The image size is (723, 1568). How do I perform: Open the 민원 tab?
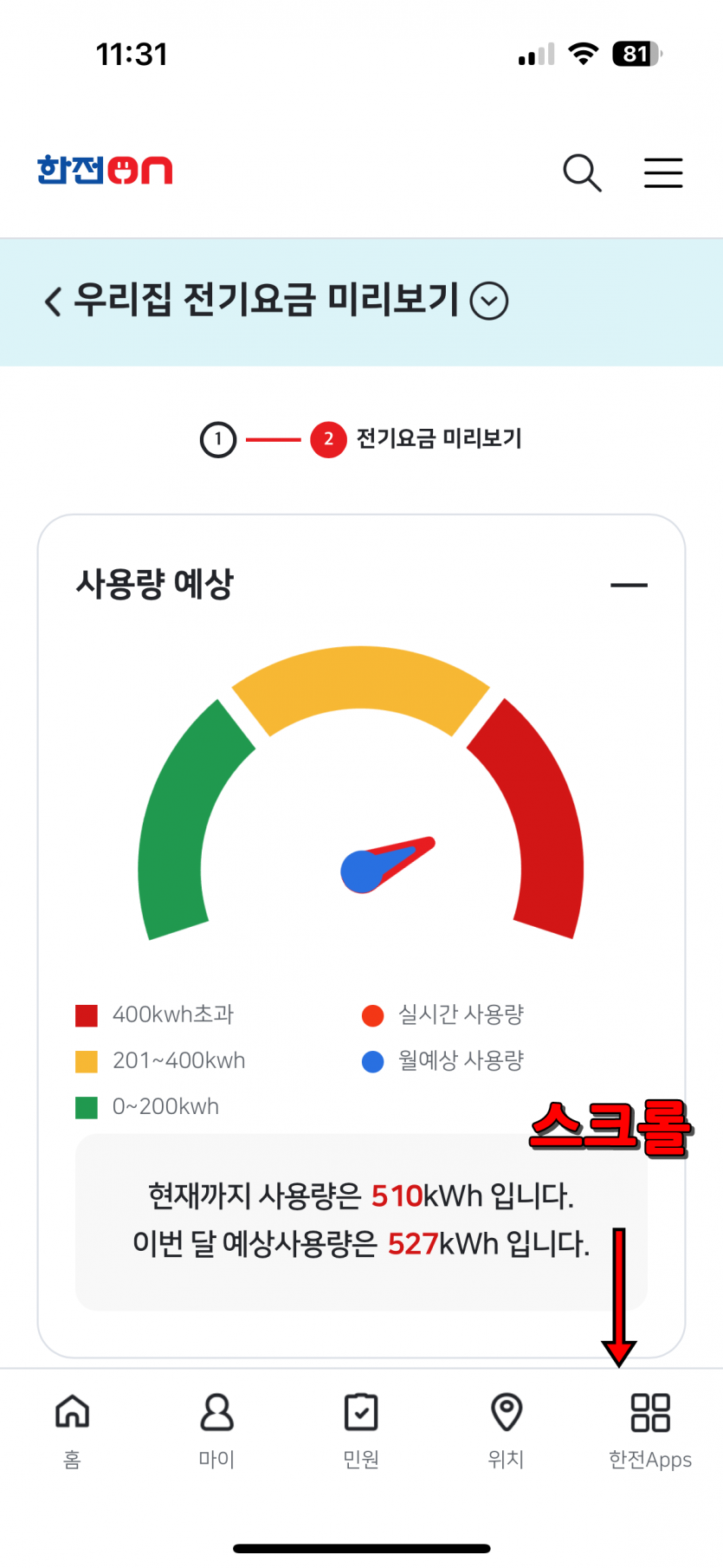(x=361, y=1429)
